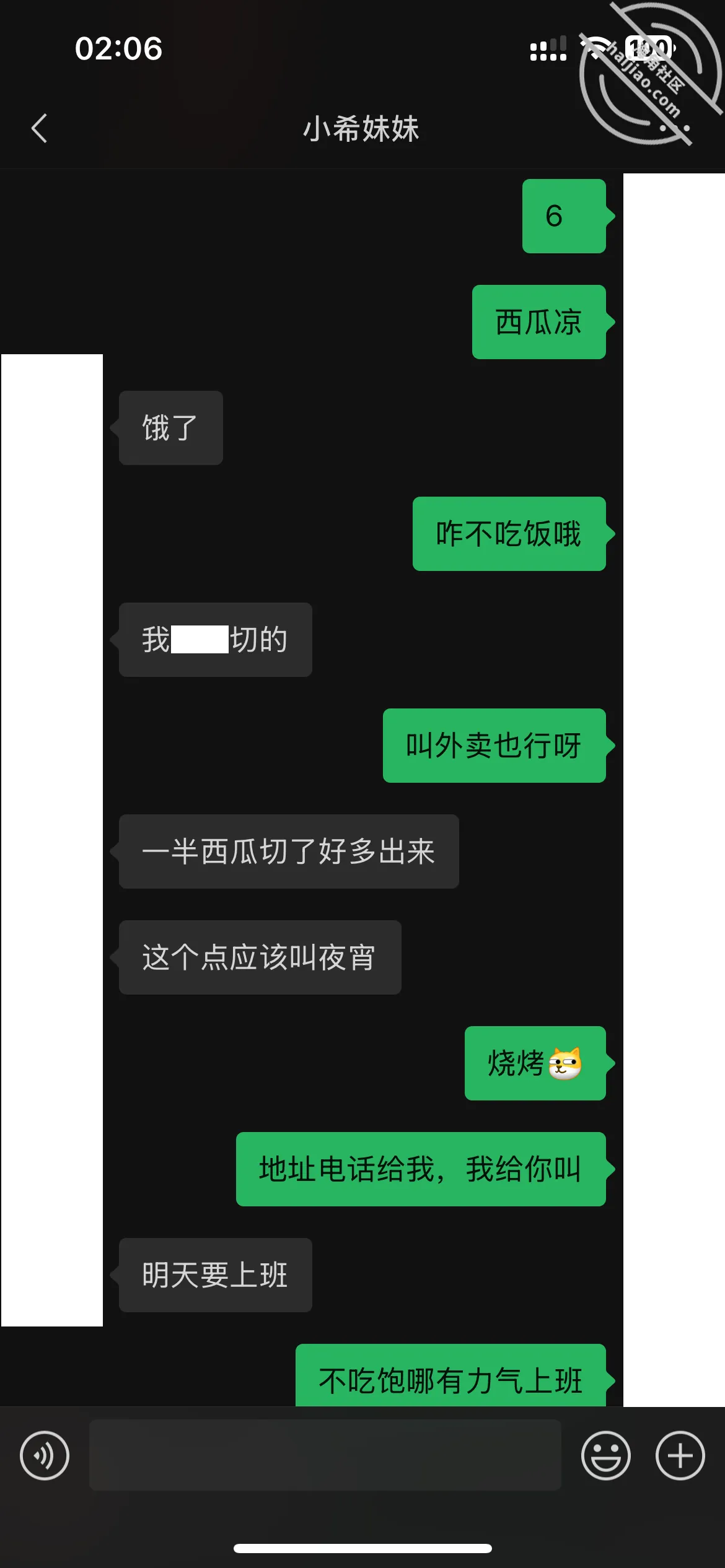Go back to the chat list

40,128
